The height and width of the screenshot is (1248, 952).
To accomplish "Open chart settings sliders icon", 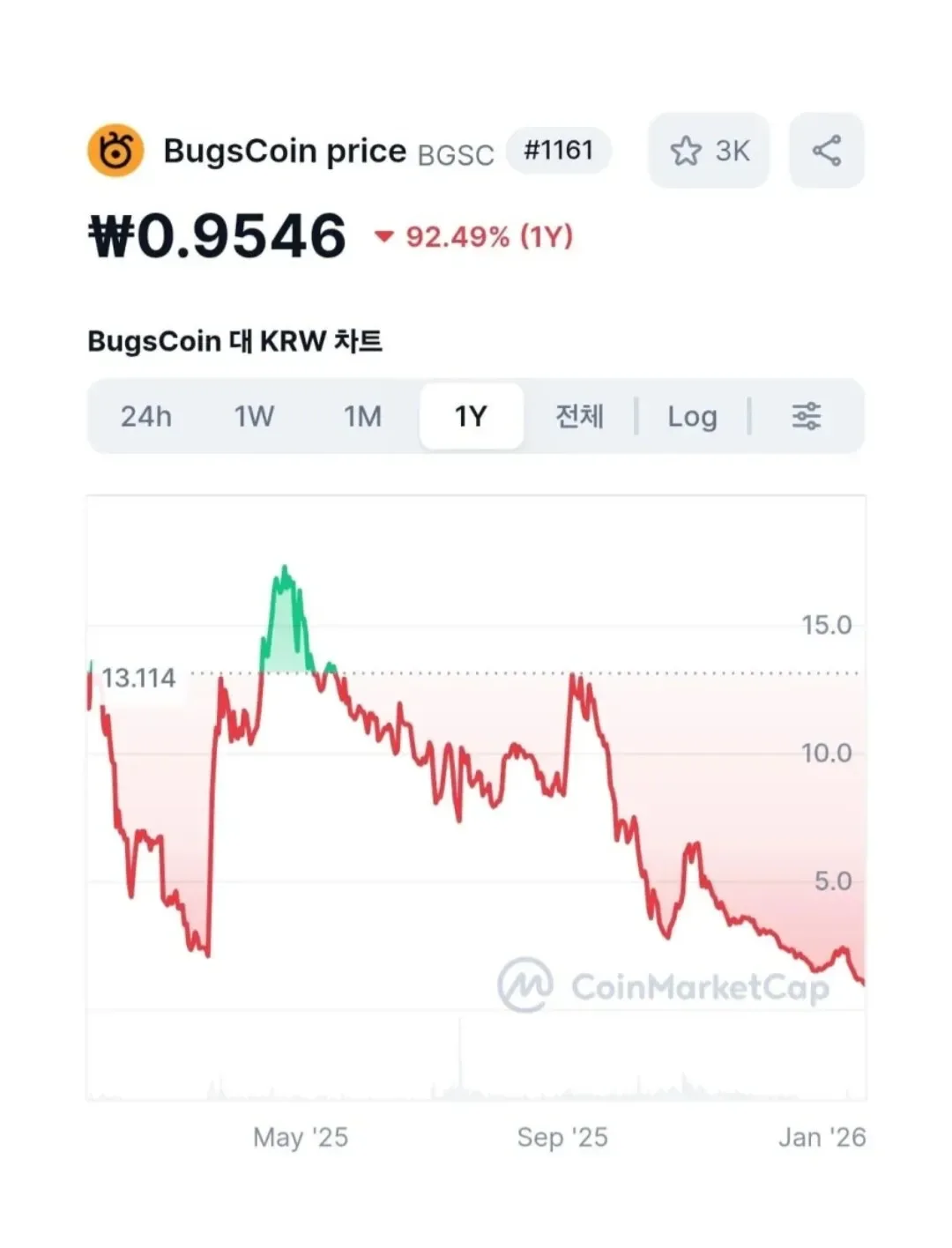I will [x=807, y=416].
